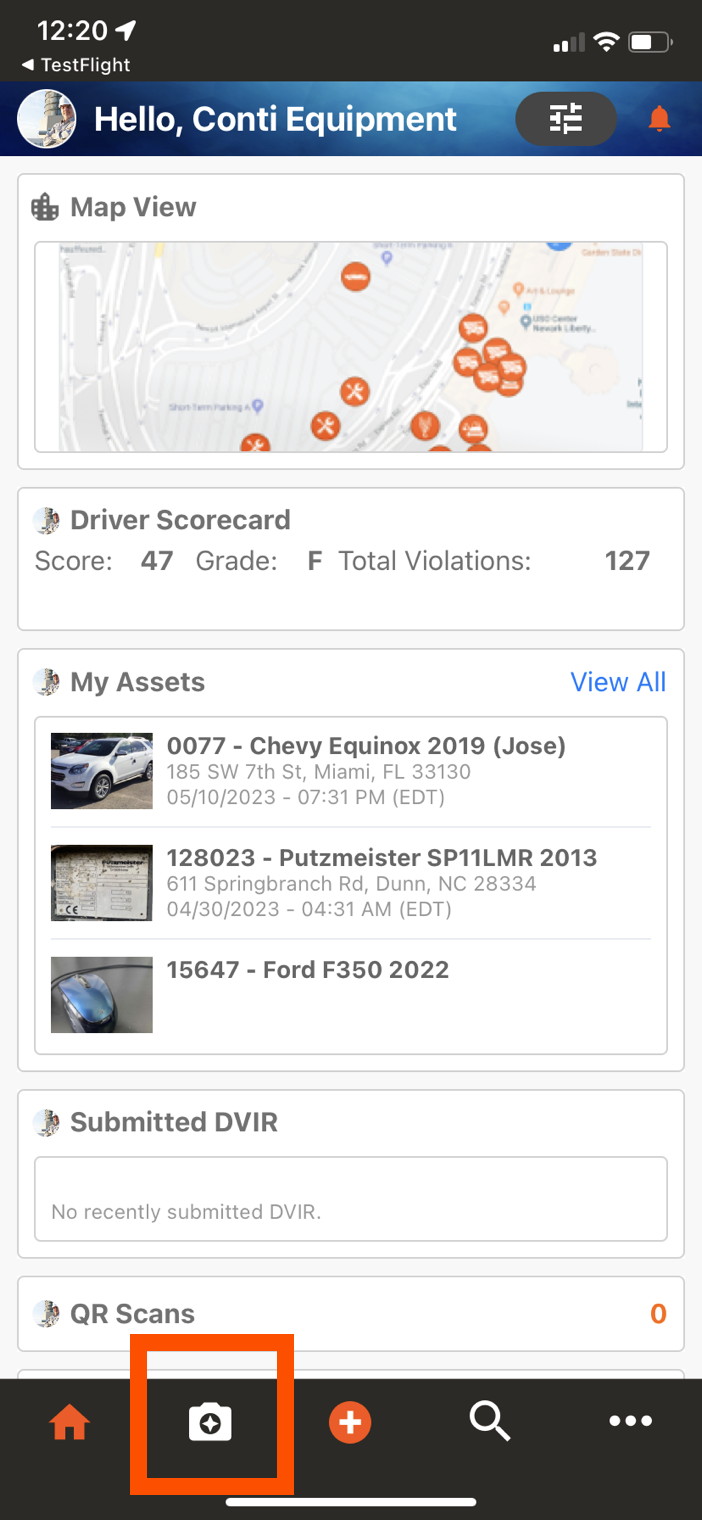Return to TestFlight via the back link
The height and width of the screenshot is (1520, 702).
click(x=76, y=65)
